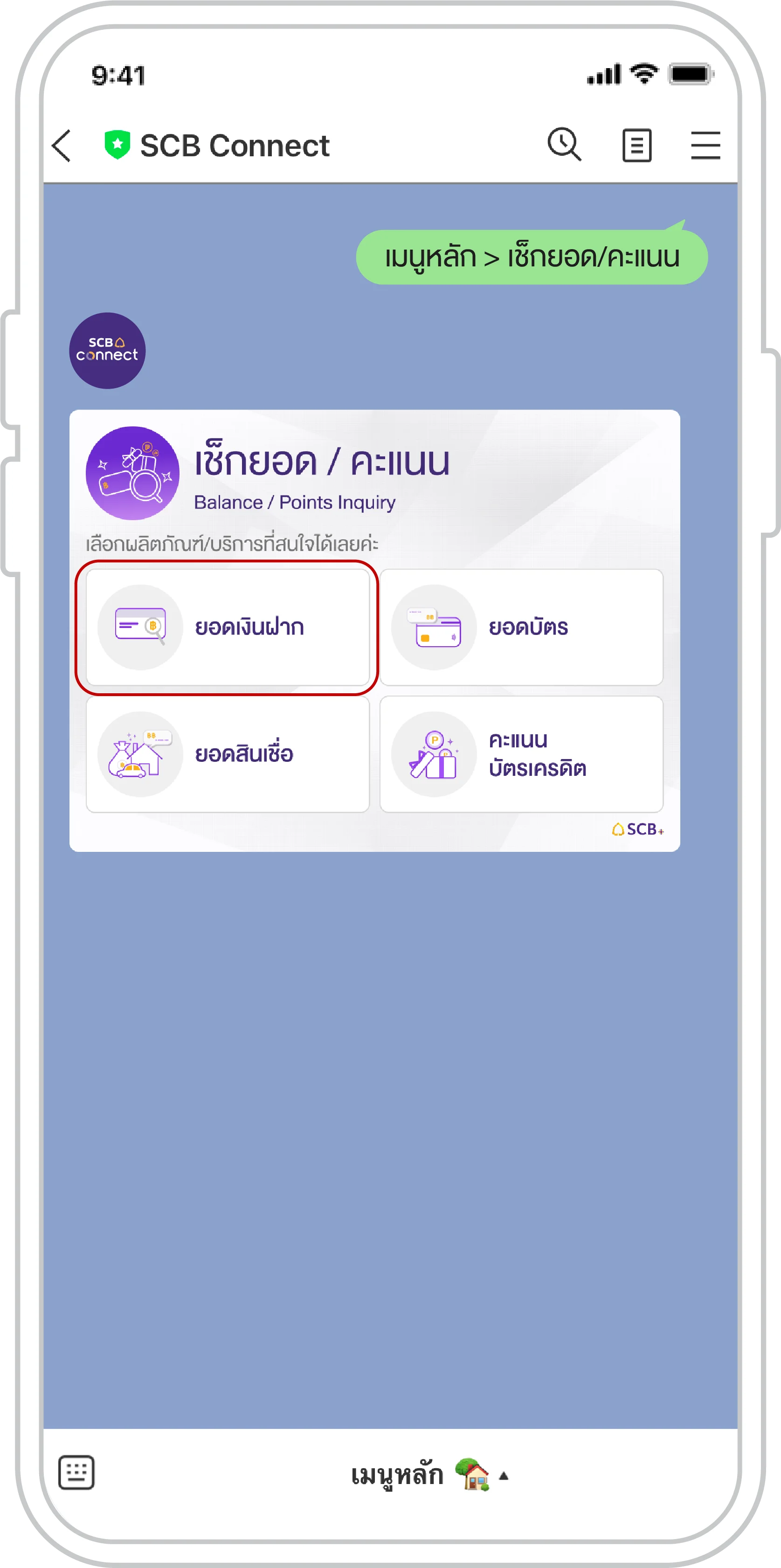
Task: Select ยอดบัตร card balance
Action: (521, 627)
